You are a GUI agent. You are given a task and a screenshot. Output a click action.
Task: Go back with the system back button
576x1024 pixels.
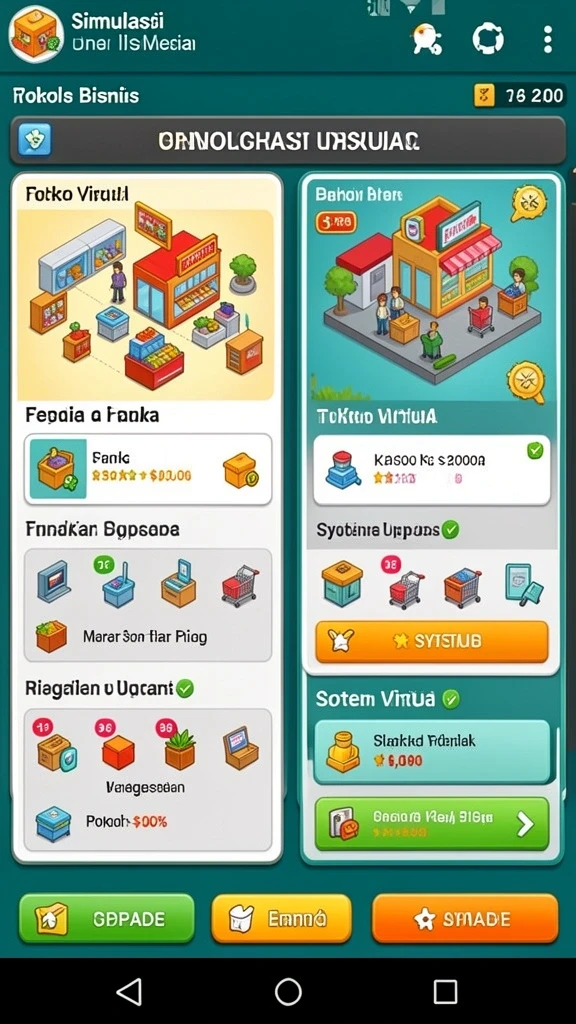[129, 991]
